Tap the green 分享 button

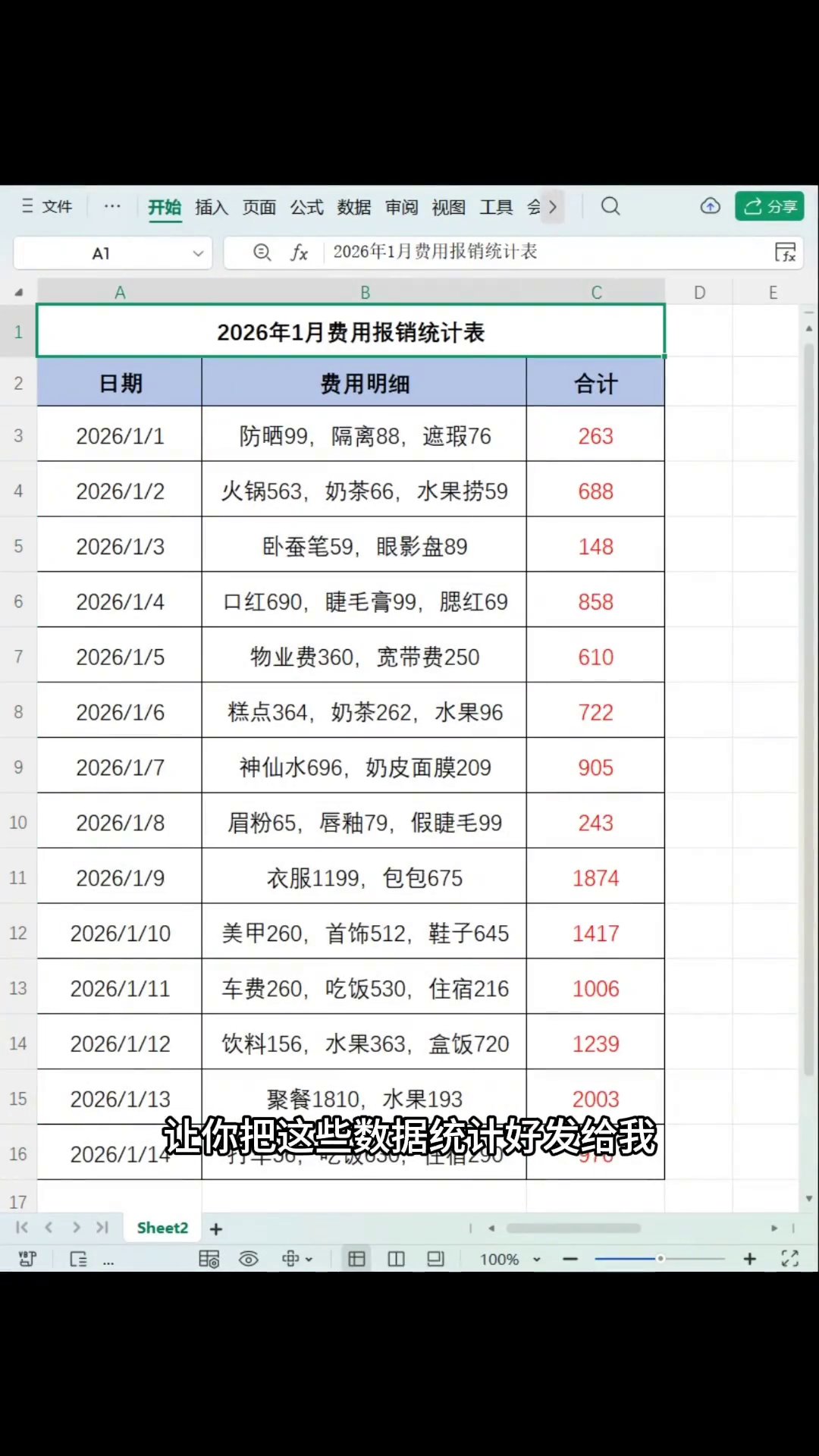pyautogui.click(x=770, y=206)
